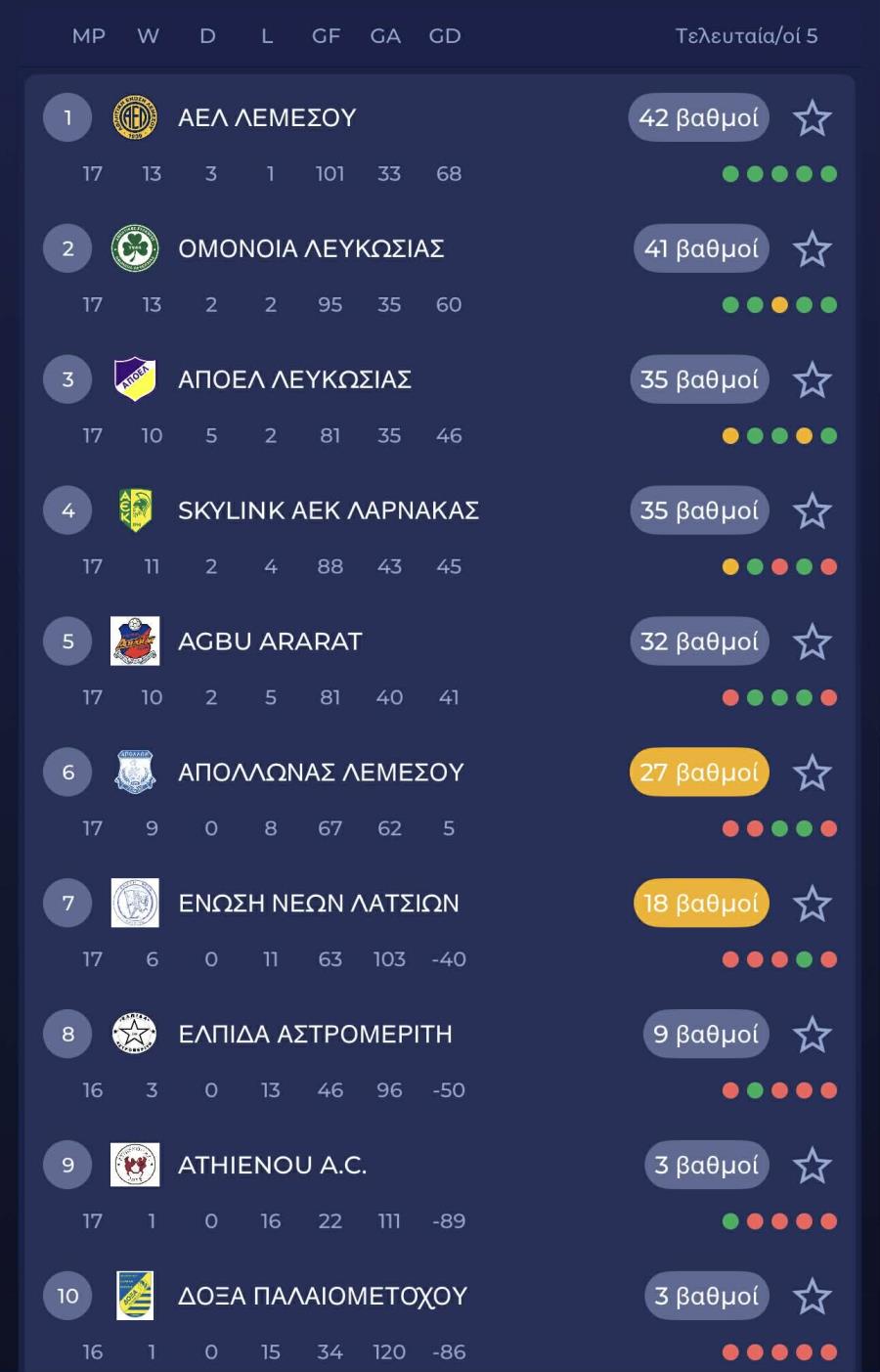Favorite ΔΟΞΑ ΠΑΛΑΙΟΜΕΤΟΧΟΥ with the star
This screenshot has width=880, height=1372.
pos(812,1298)
